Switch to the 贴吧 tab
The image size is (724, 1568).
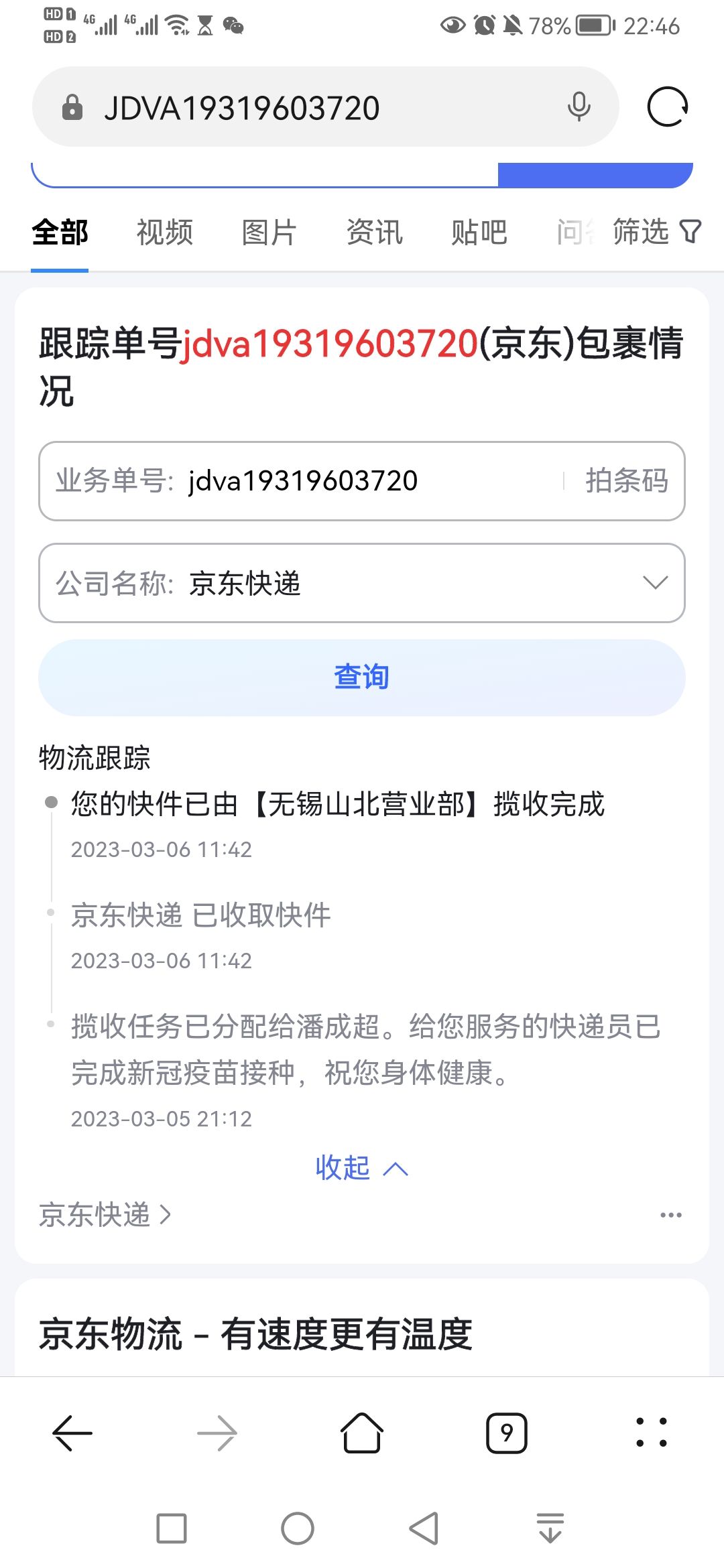(x=479, y=233)
